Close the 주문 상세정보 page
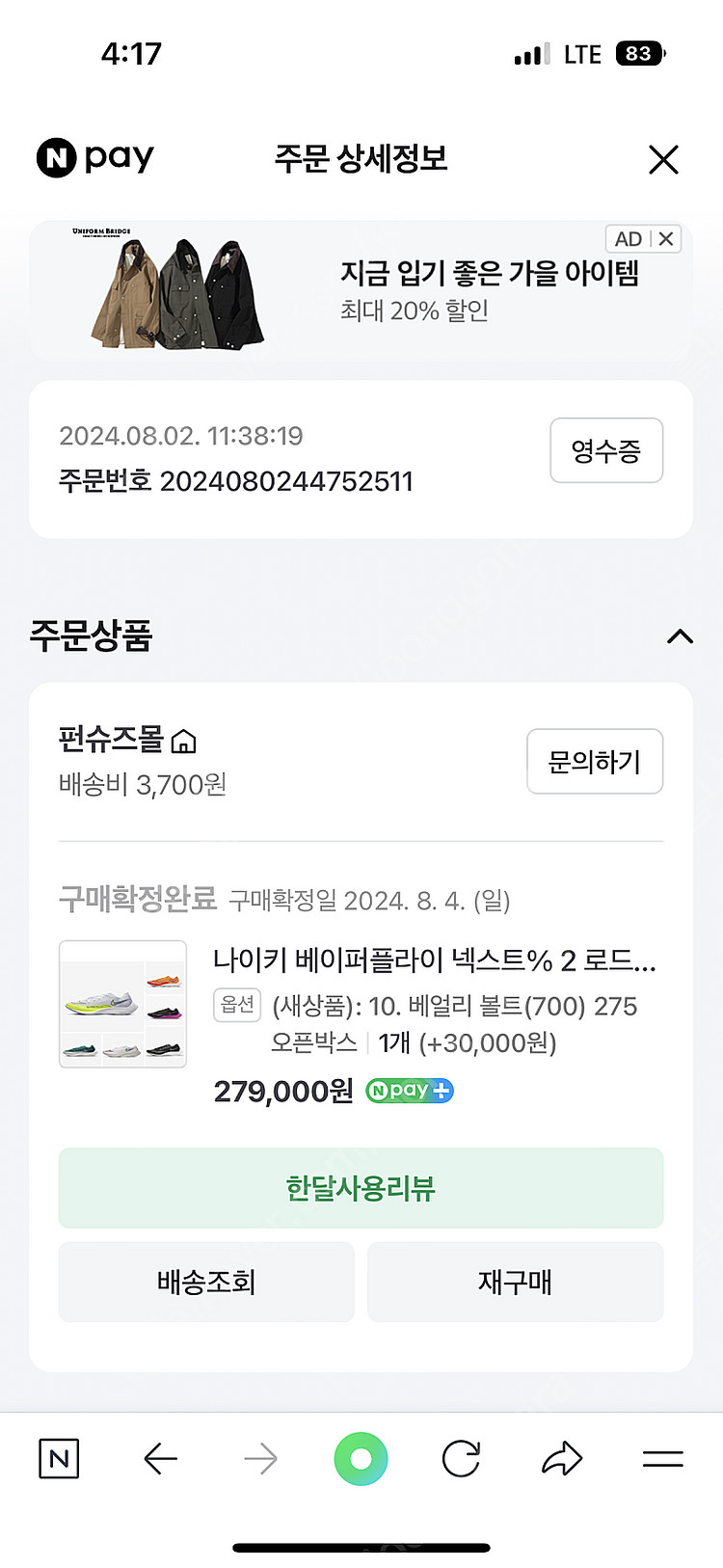 pos(663,159)
